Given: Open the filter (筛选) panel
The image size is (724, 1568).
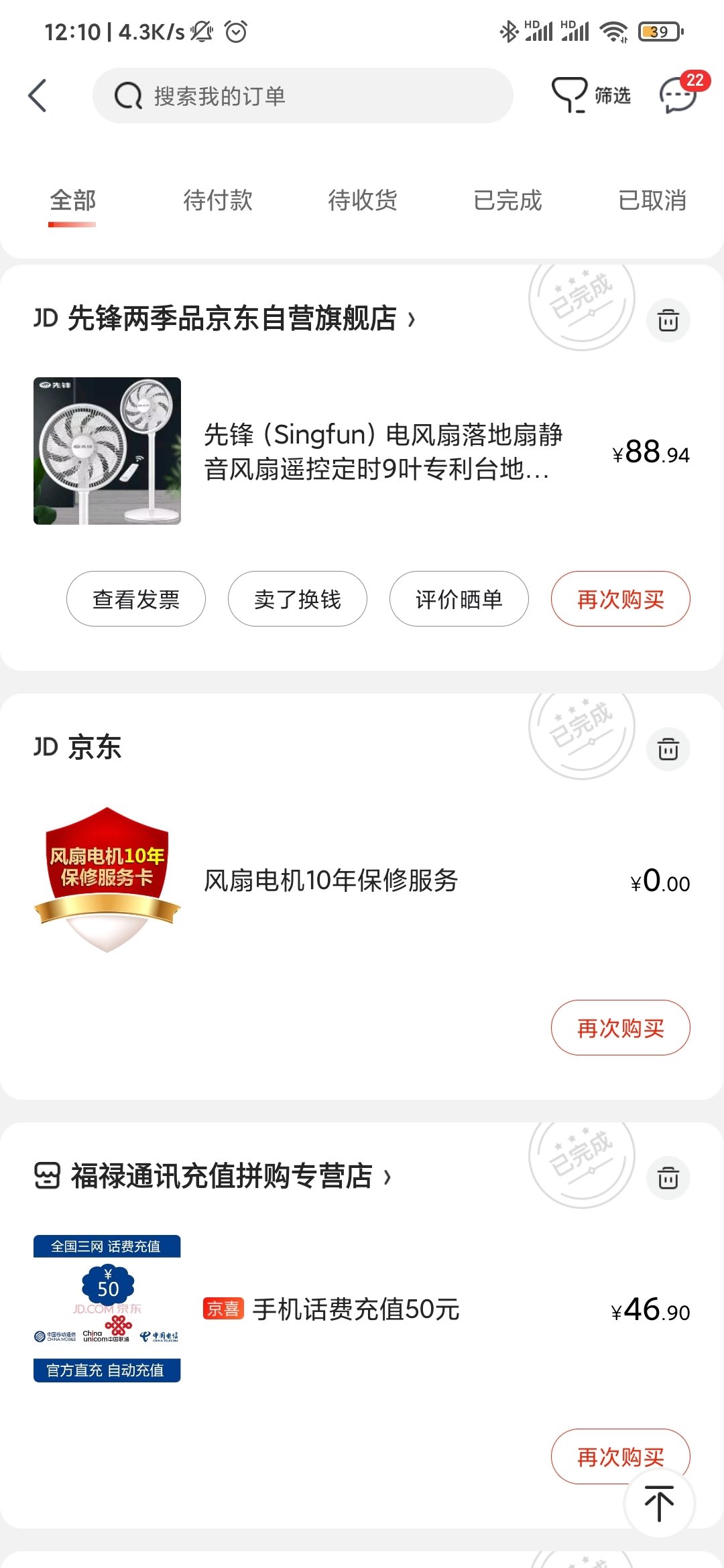Looking at the screenshot, I should coord(593,94).
